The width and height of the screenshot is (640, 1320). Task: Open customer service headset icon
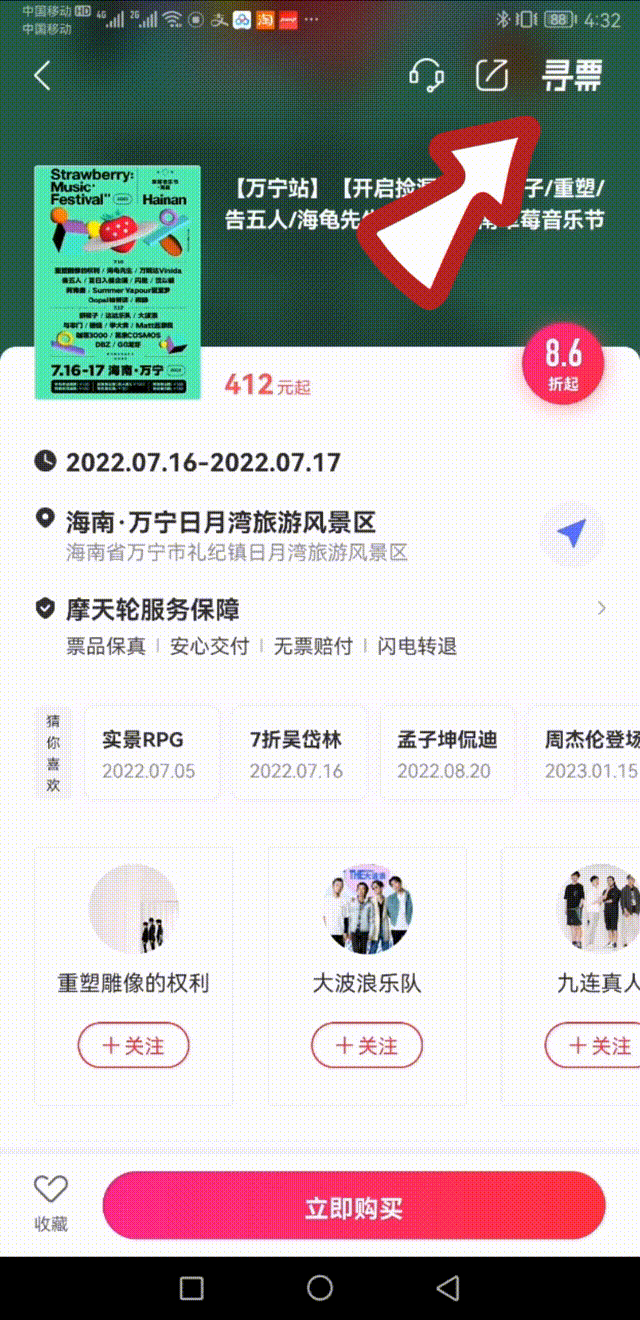tap(427, 76)
